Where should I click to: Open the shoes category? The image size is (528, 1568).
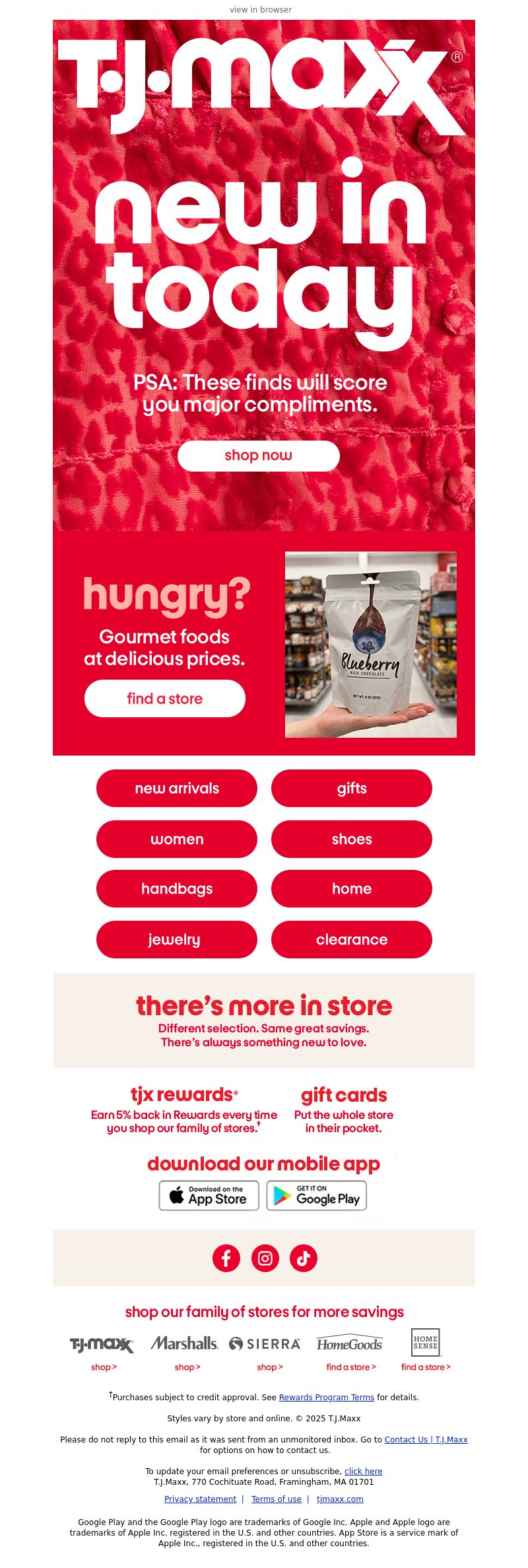point(351,839)
